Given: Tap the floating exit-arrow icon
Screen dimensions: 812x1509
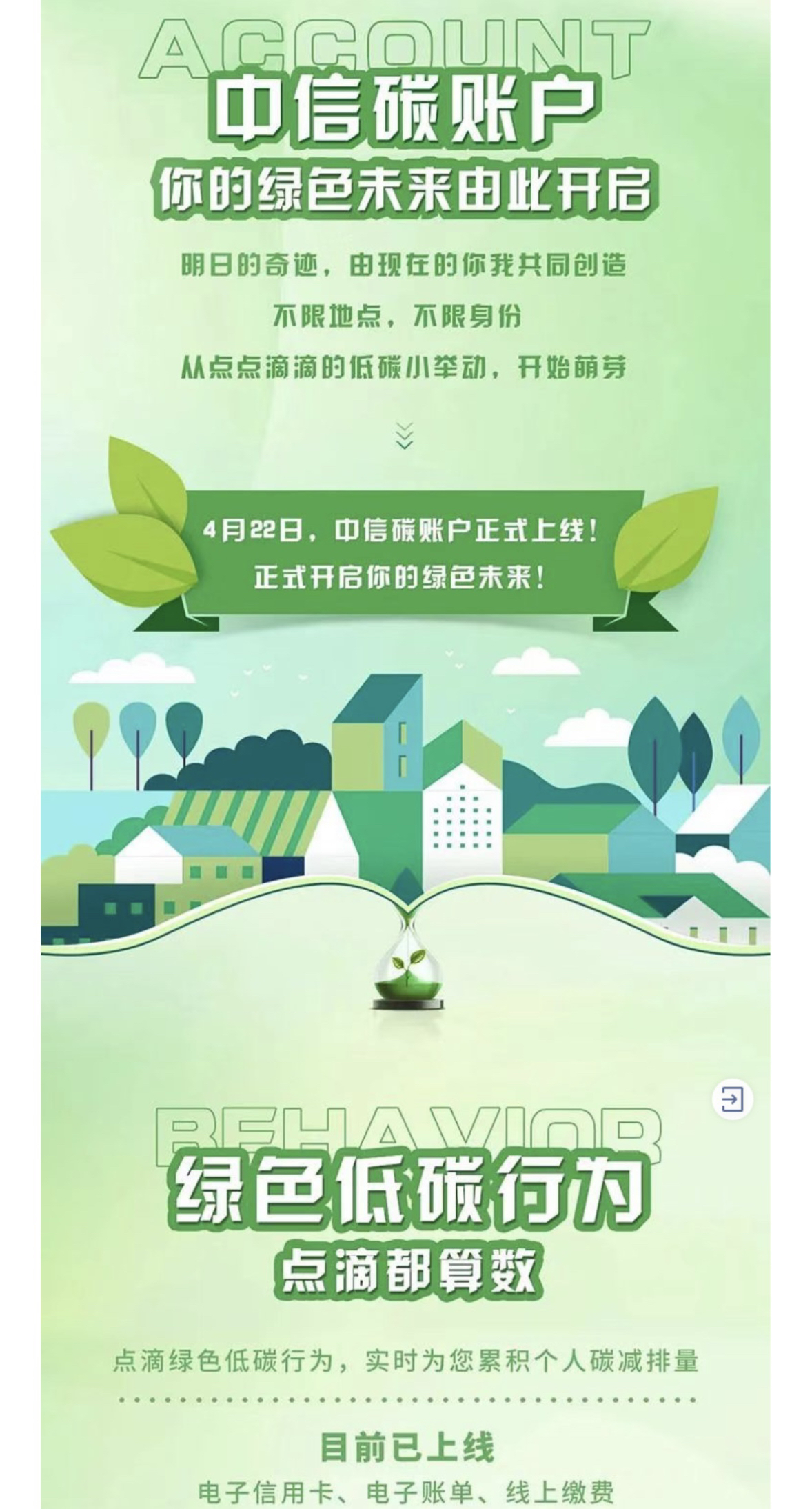Looking at the screenshot, I should 732,1099.
